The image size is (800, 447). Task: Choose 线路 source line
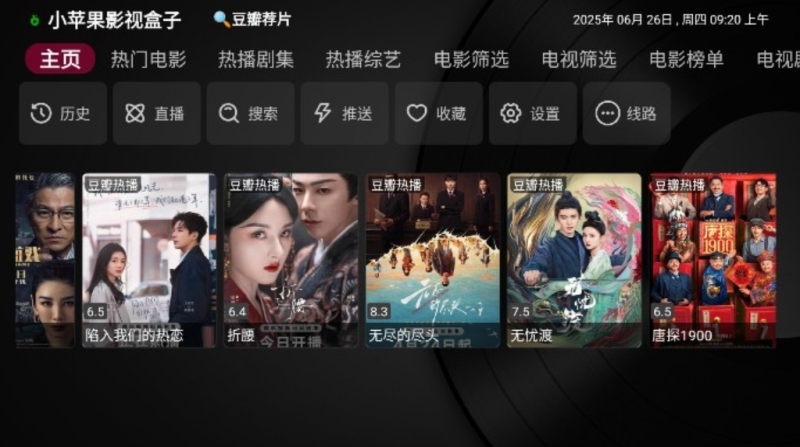[627, 113]
